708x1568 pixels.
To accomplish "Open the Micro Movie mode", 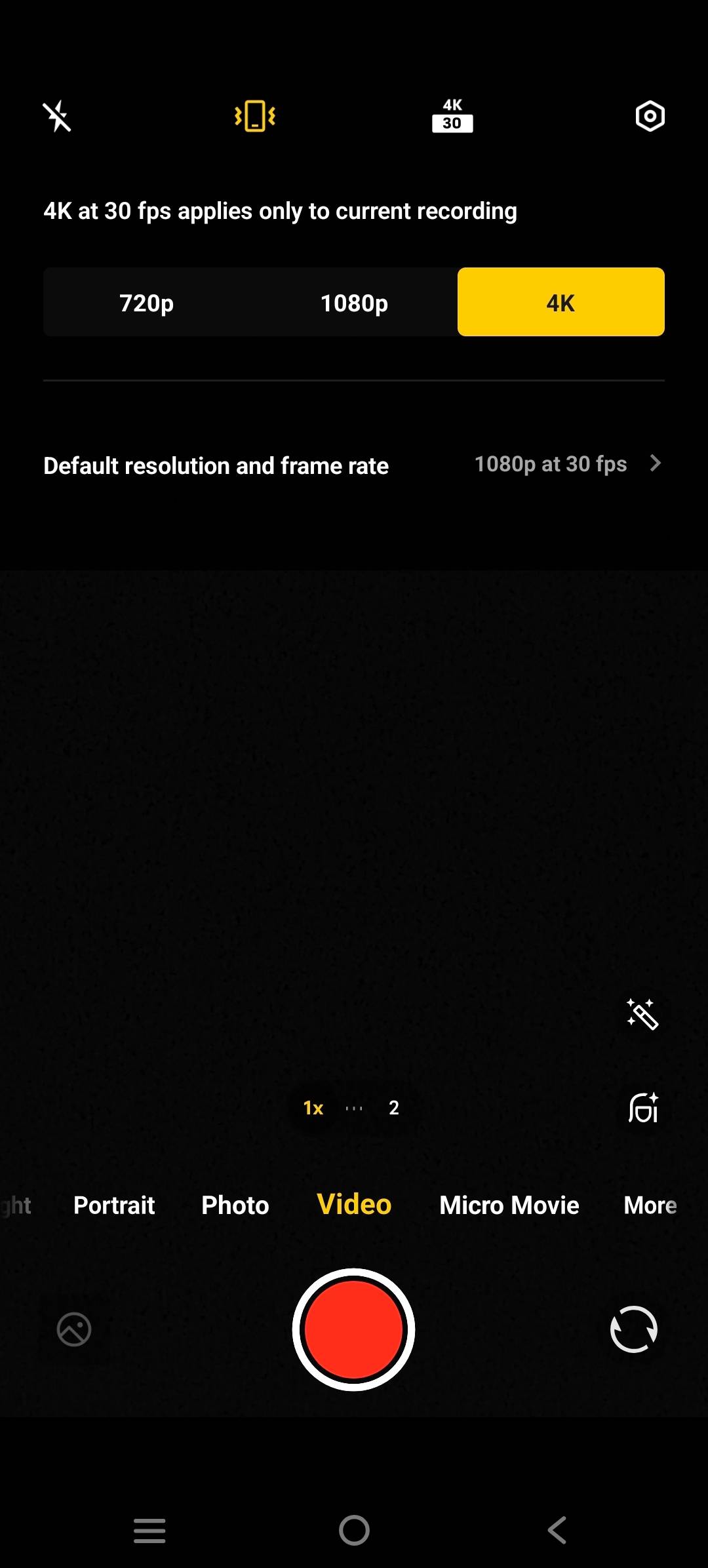I will pos(509,1205).
